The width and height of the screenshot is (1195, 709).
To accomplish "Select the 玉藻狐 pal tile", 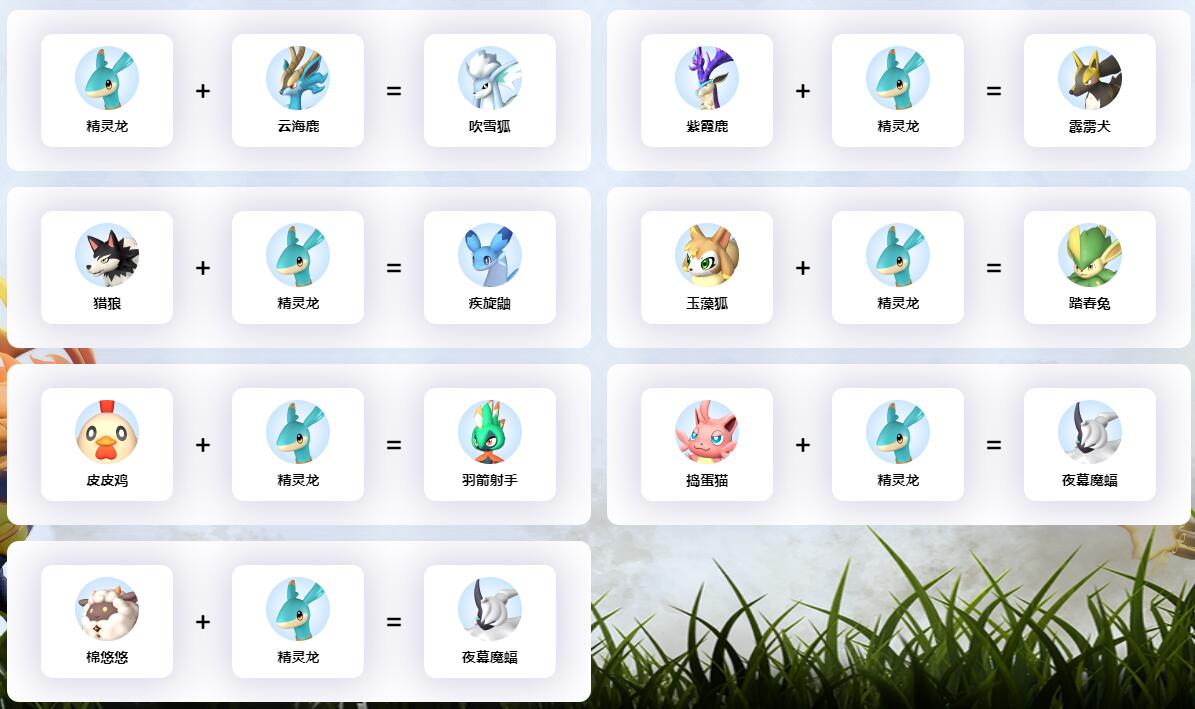I will [x=706, y=267].
